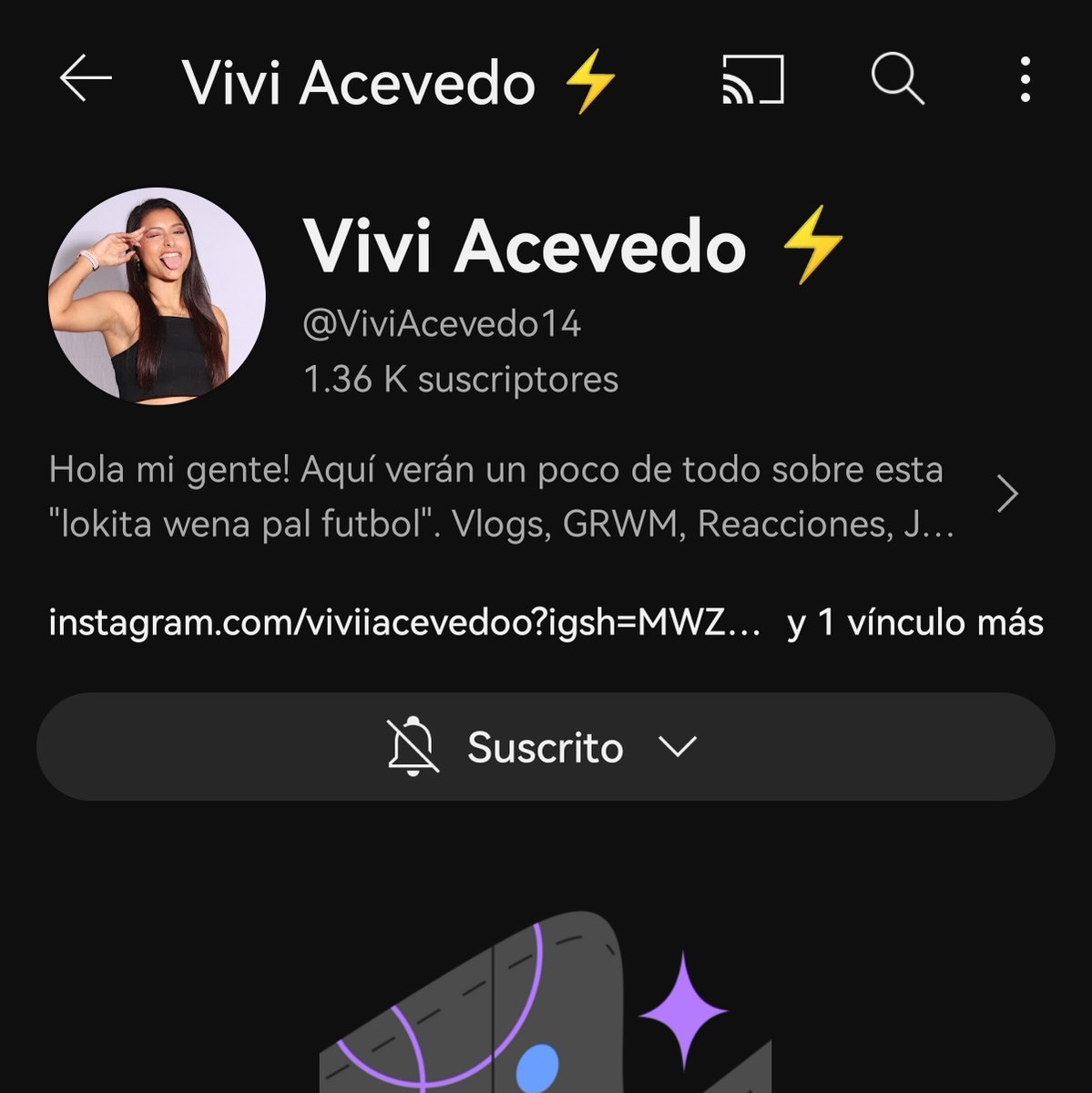Open the three-dot overflow menu
Screen dimensions: 1092x1093
tap(1026, 79)
